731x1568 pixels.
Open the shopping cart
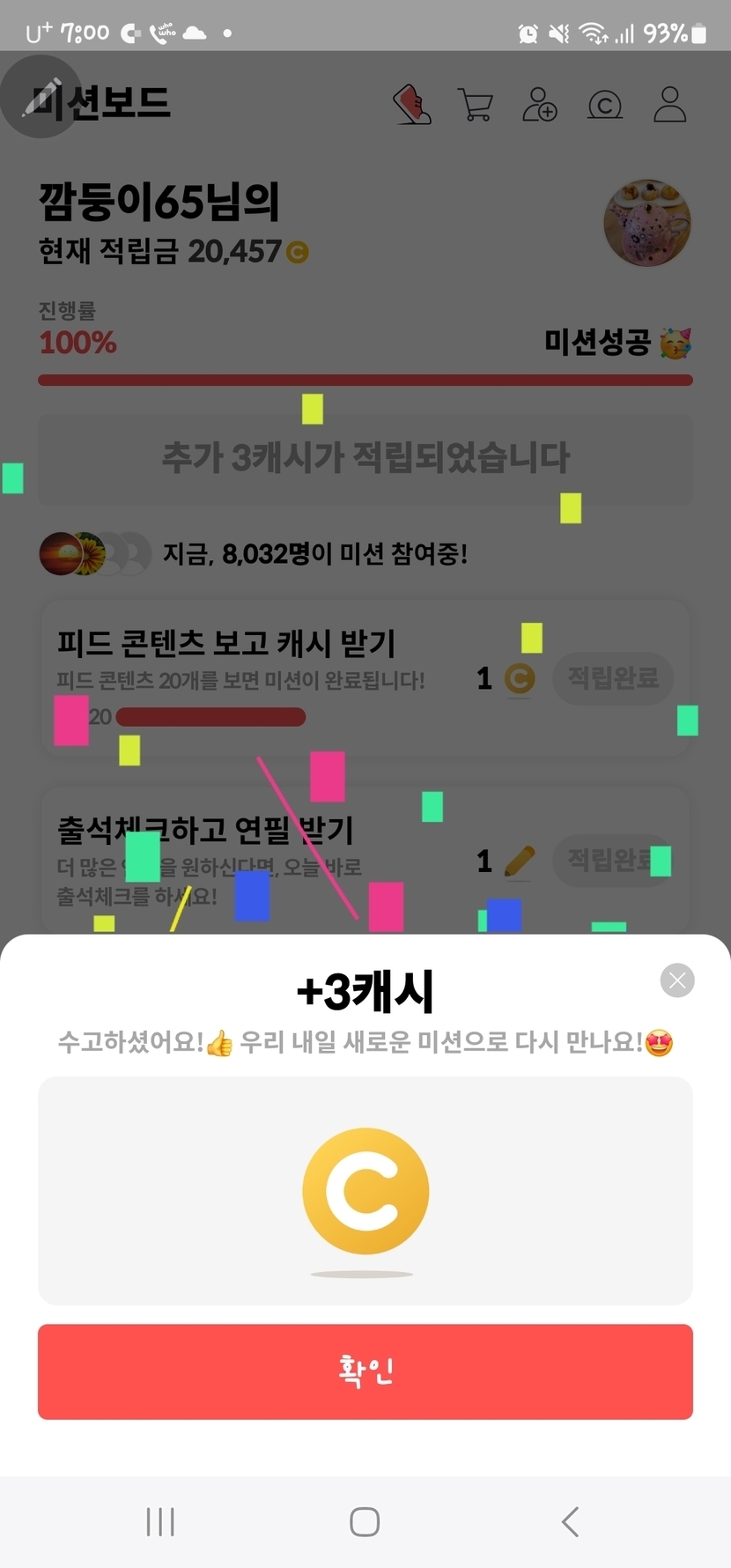(476, 105)
